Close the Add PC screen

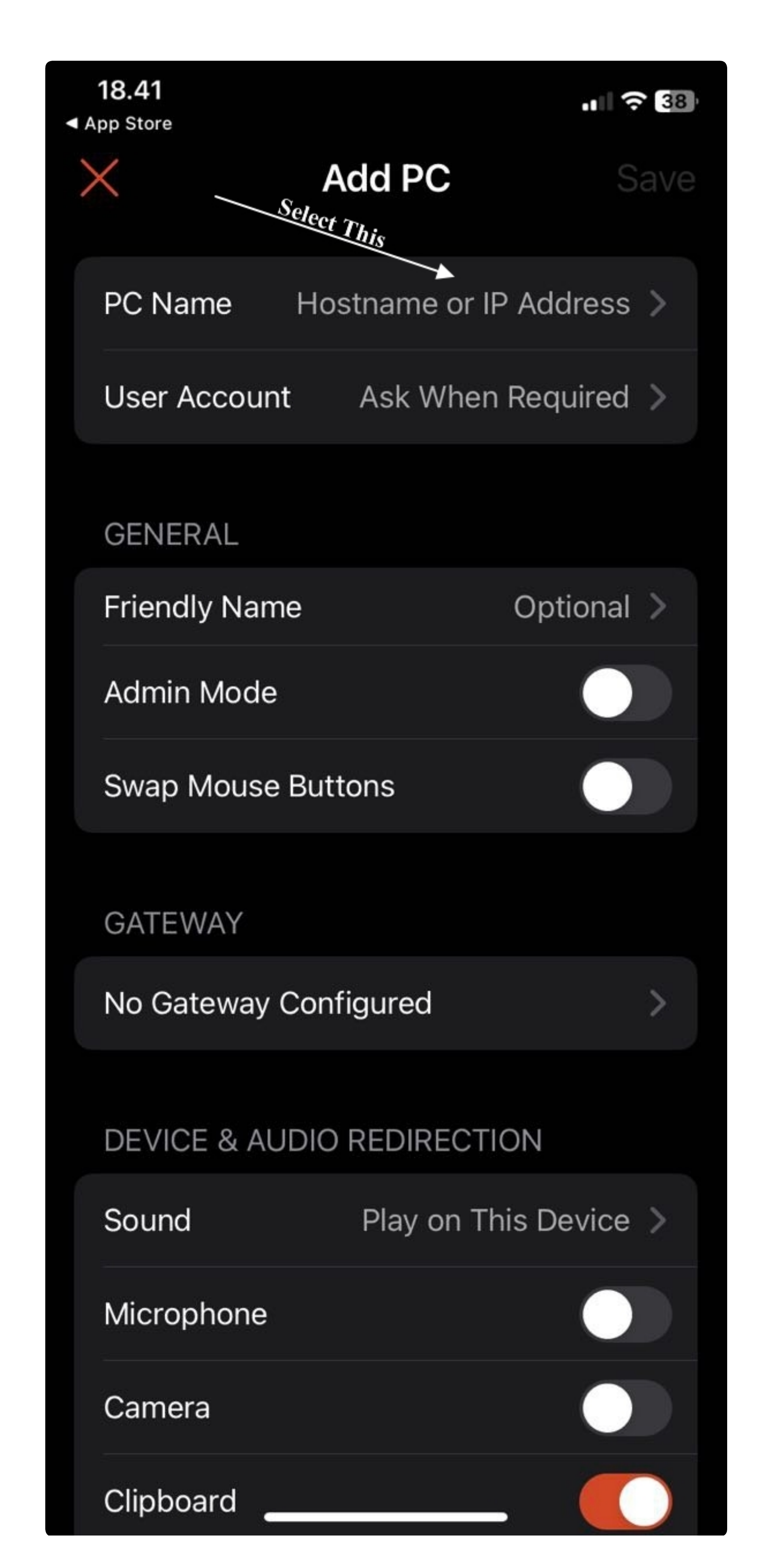(x=99, y=178)
